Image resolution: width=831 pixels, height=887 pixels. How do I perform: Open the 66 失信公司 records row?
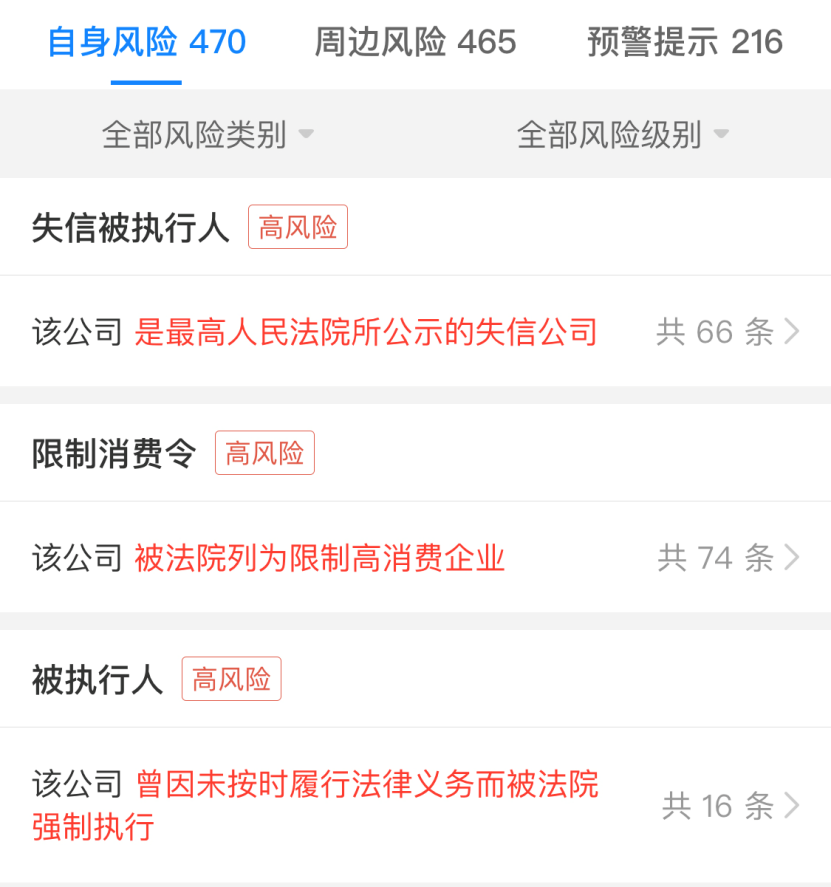[415, 332]
